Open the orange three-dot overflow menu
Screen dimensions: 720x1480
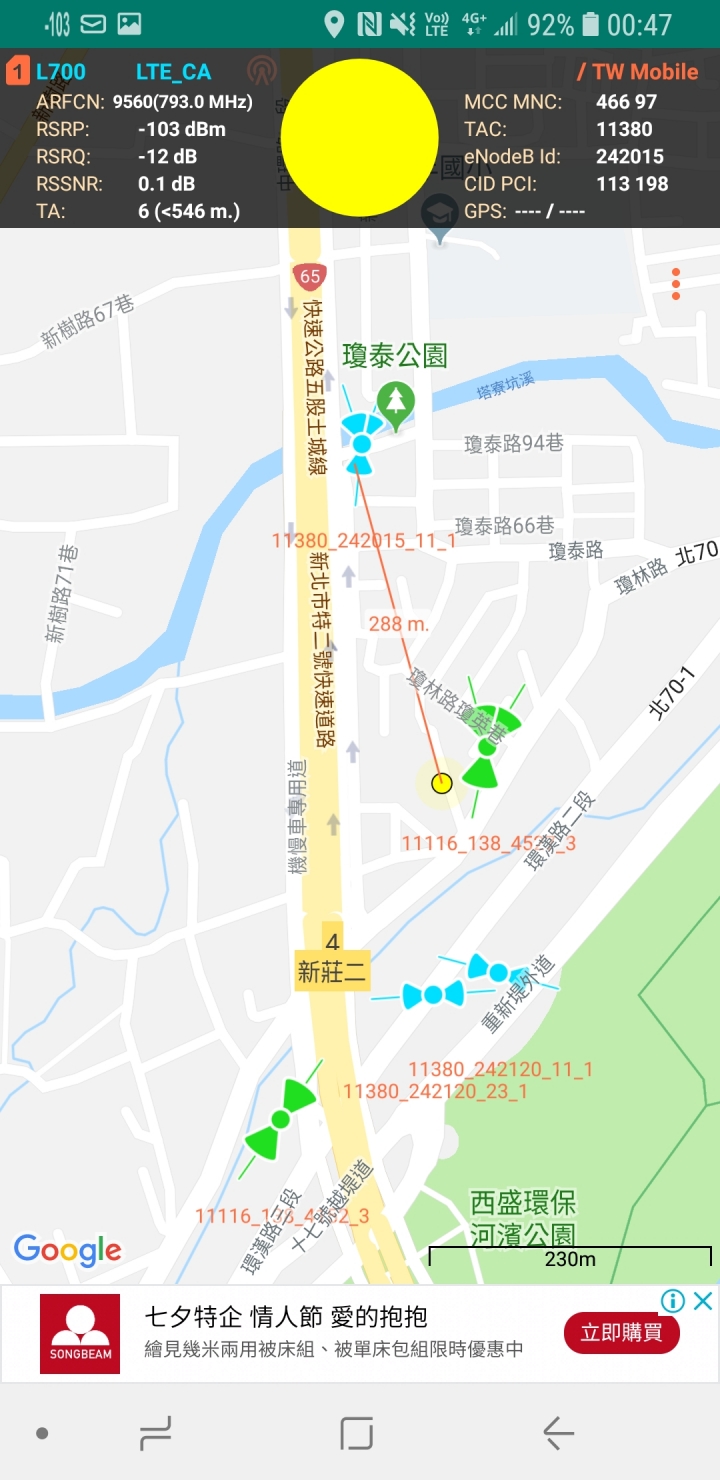[x=676, y=284]
